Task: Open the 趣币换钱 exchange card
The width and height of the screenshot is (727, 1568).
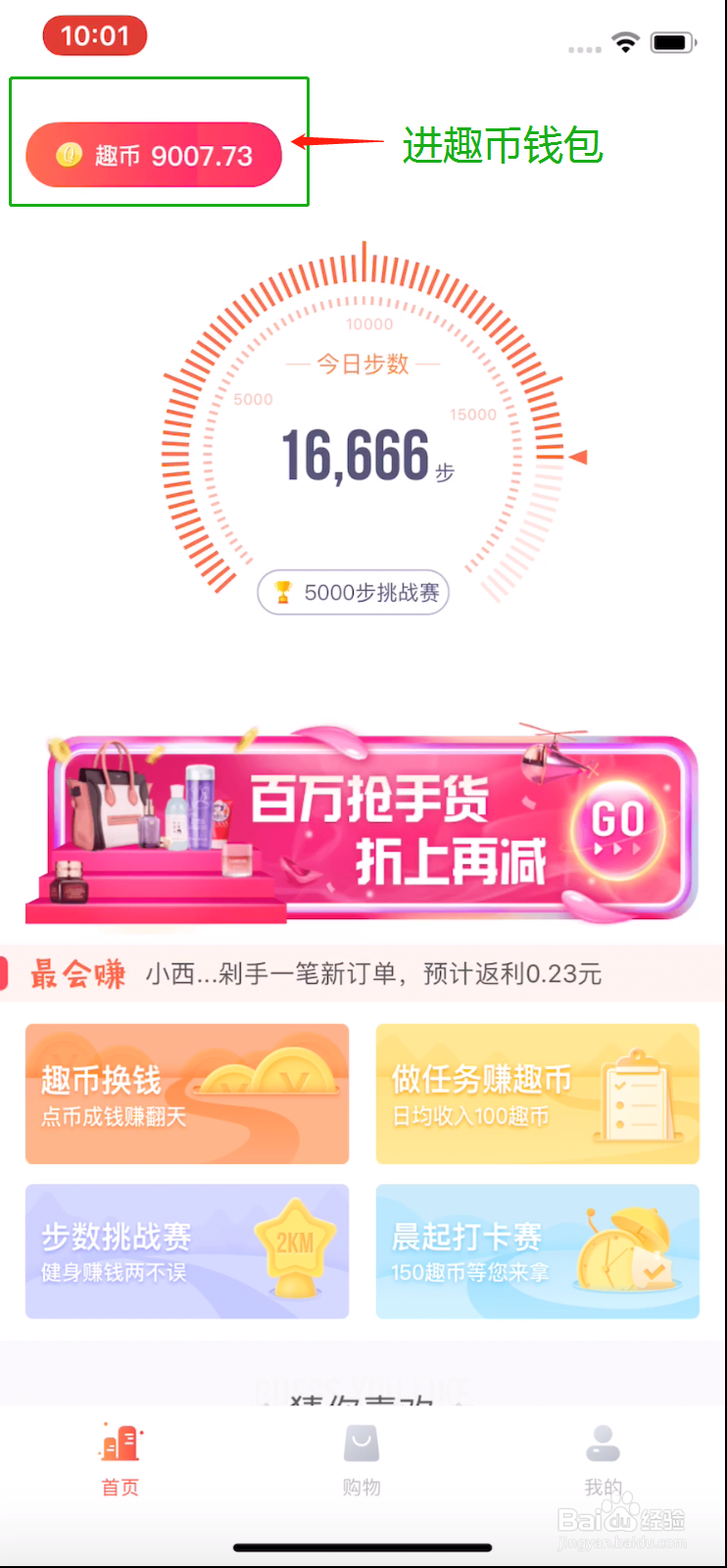Action: coord(186,1093)
